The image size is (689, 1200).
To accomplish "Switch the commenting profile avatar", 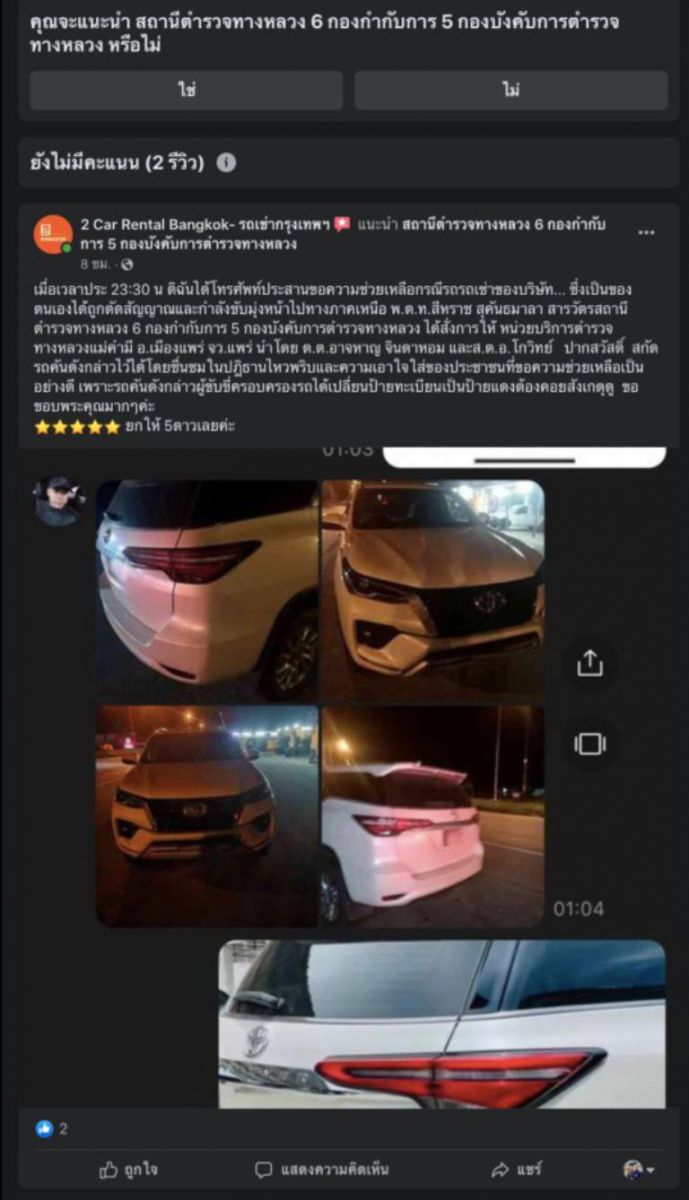I will (639, 1169).
